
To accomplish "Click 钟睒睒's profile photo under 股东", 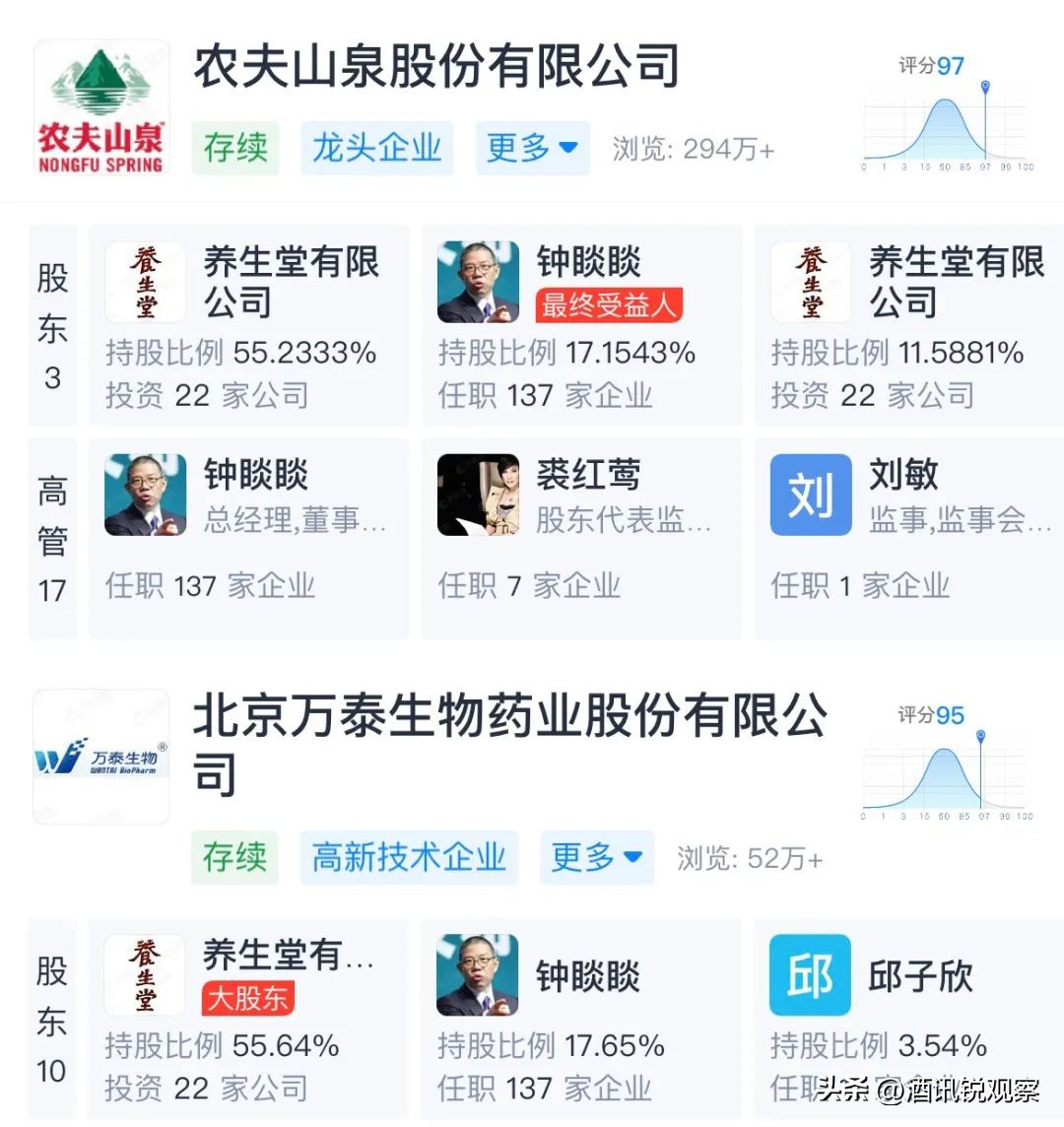I will 480,282.
